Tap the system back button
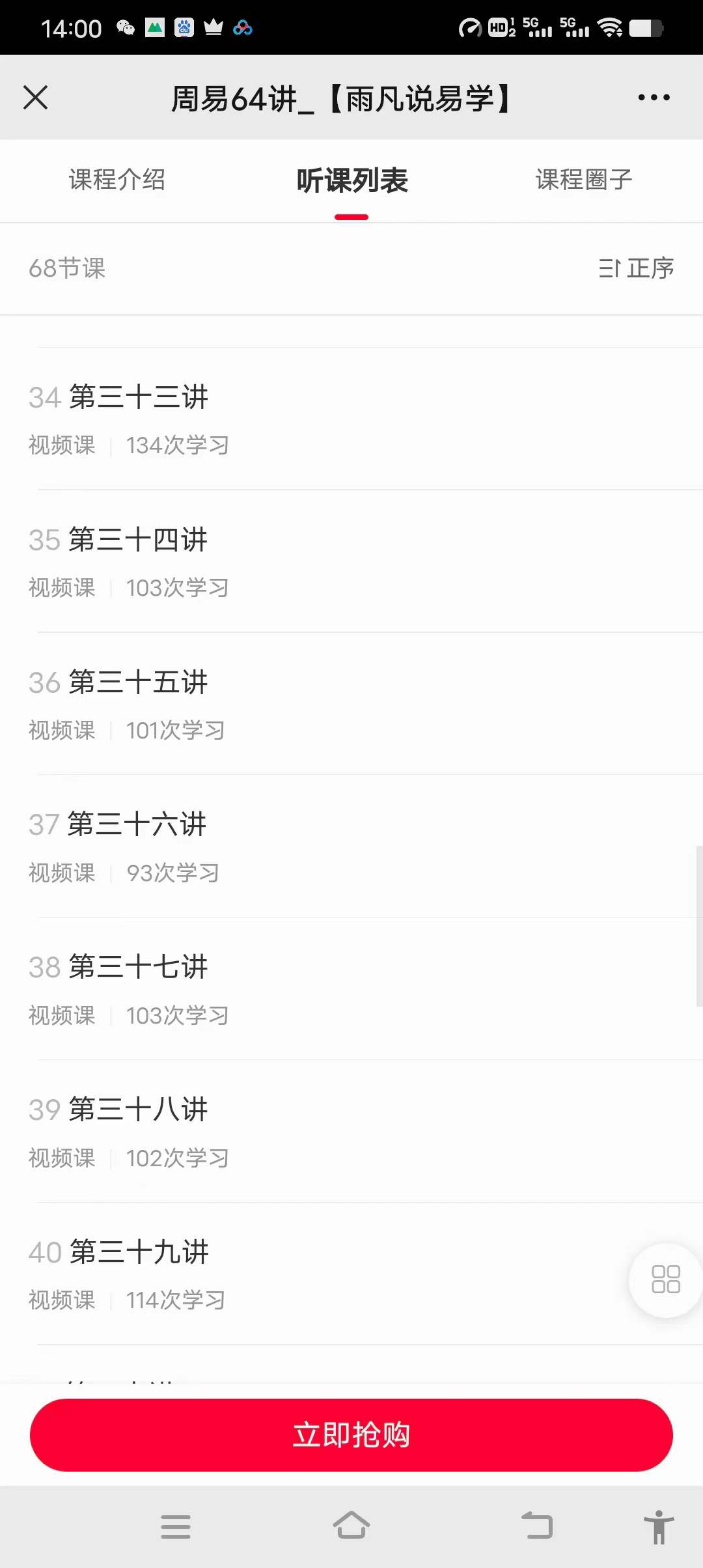This screenshot has width=703, height=1568. tap(538, 1526)
